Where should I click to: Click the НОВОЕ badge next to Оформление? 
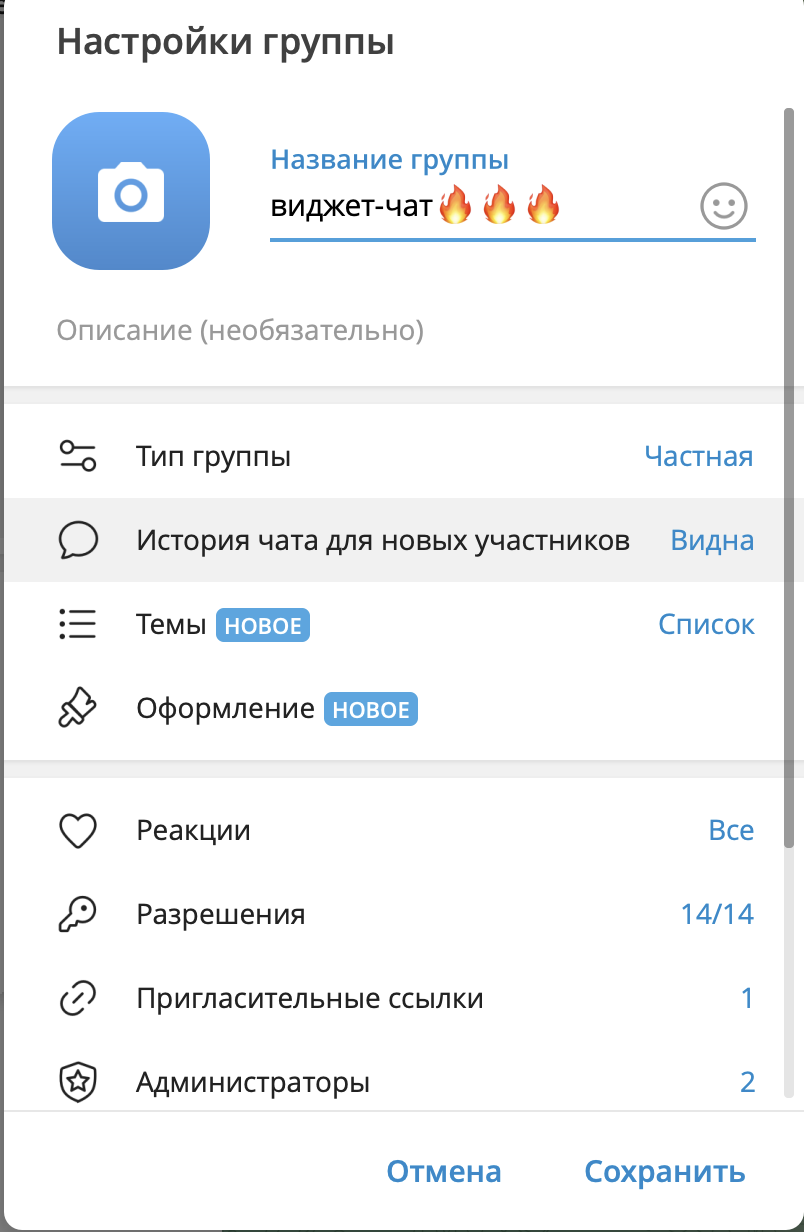371,709
